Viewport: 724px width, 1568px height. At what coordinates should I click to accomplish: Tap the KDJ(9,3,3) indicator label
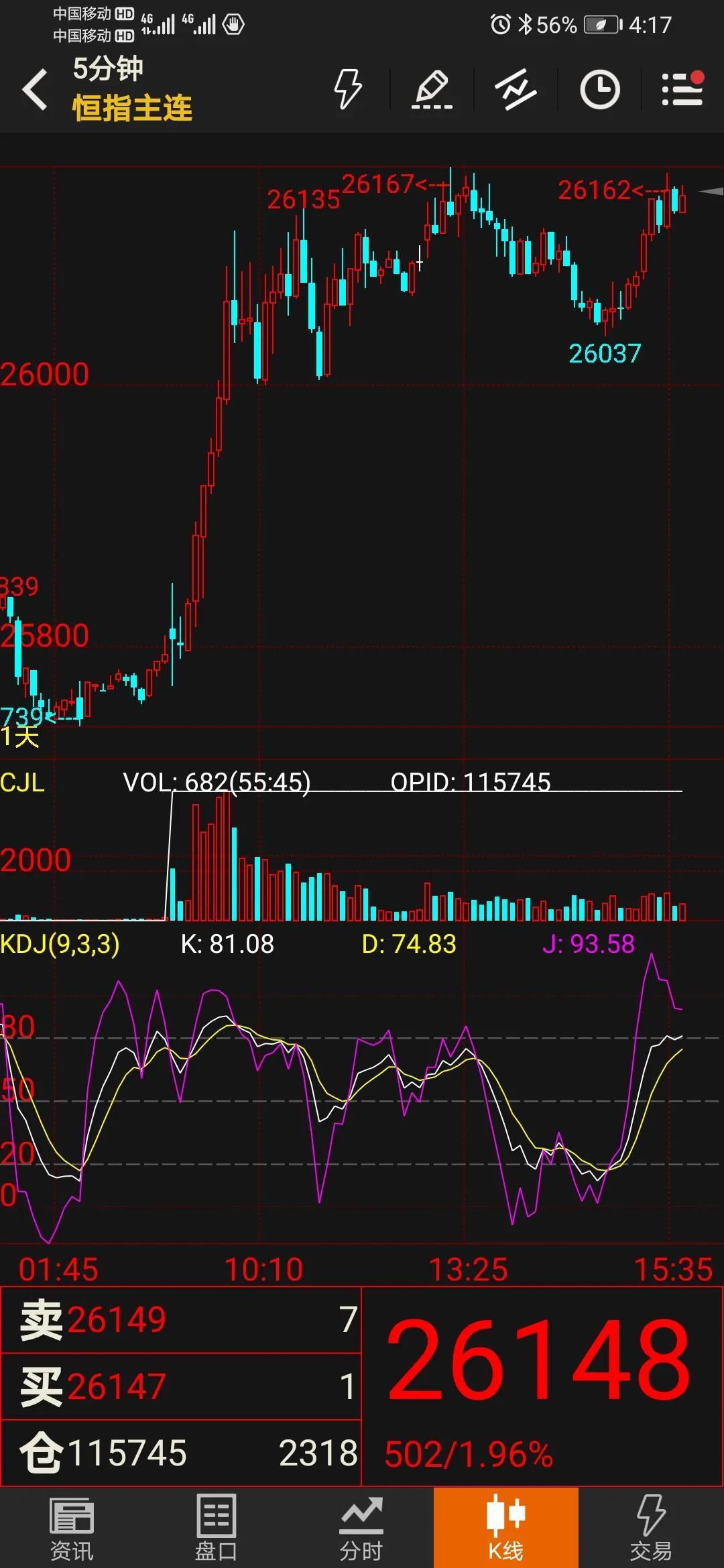[x=60, y=944]
